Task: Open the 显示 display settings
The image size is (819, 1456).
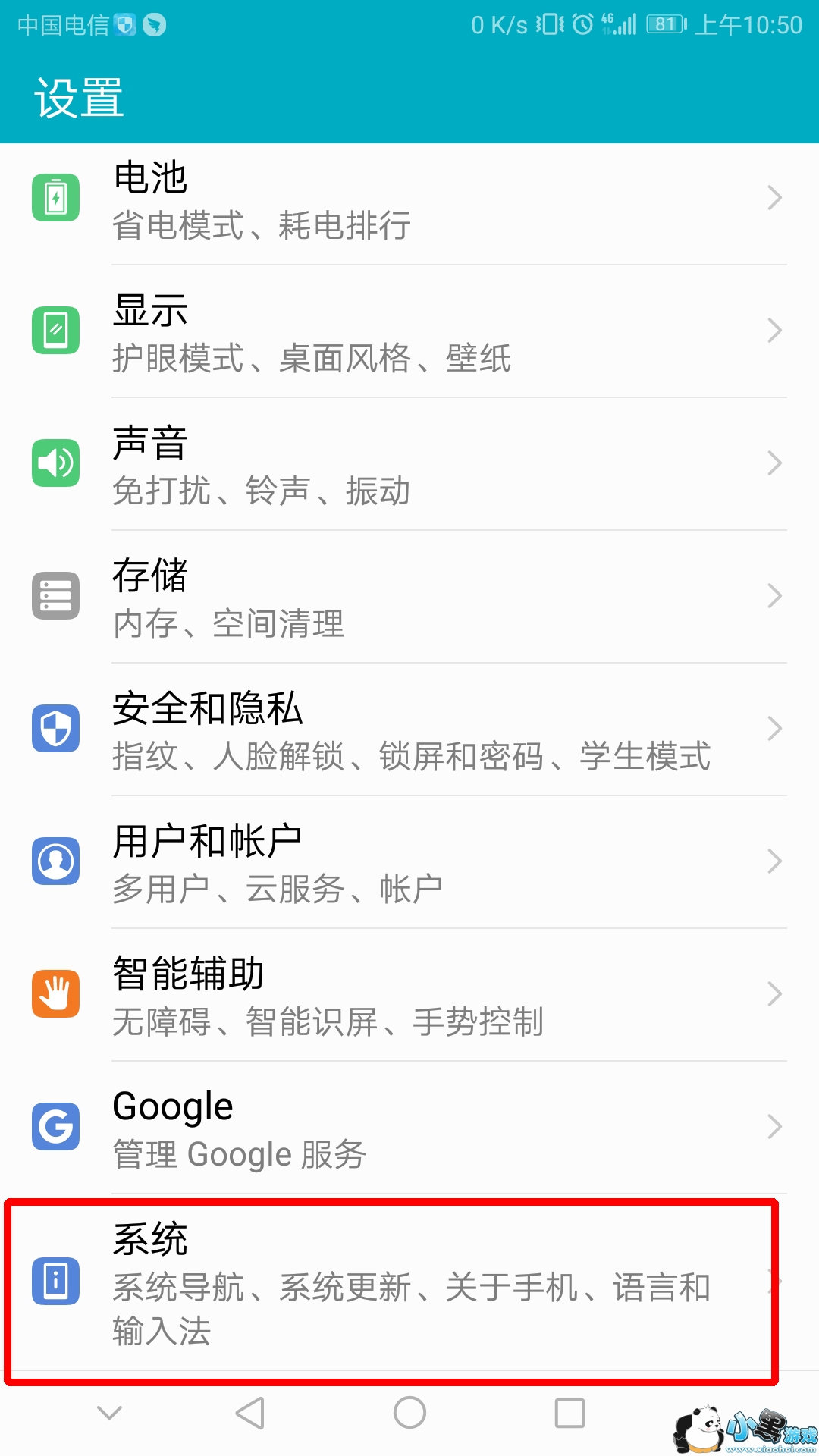Action: pos(409,331)
